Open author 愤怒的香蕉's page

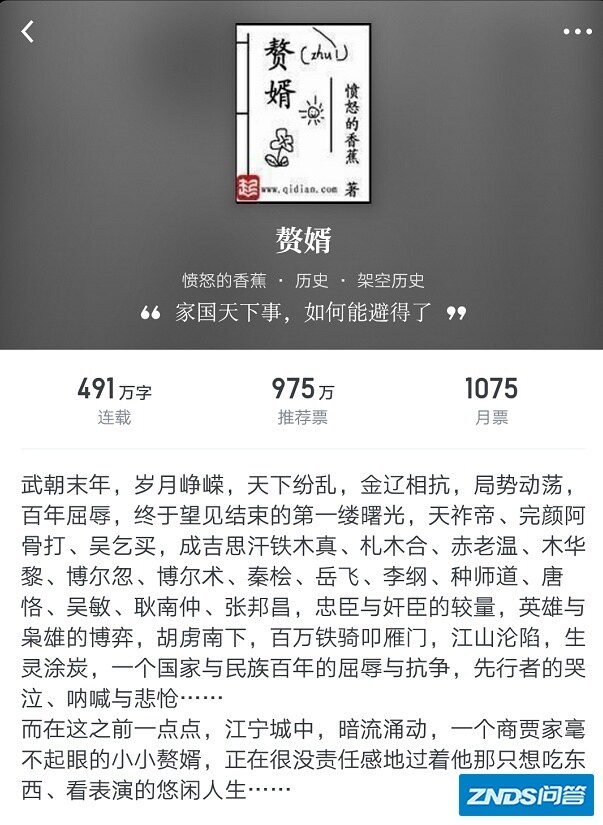point(224,281)
